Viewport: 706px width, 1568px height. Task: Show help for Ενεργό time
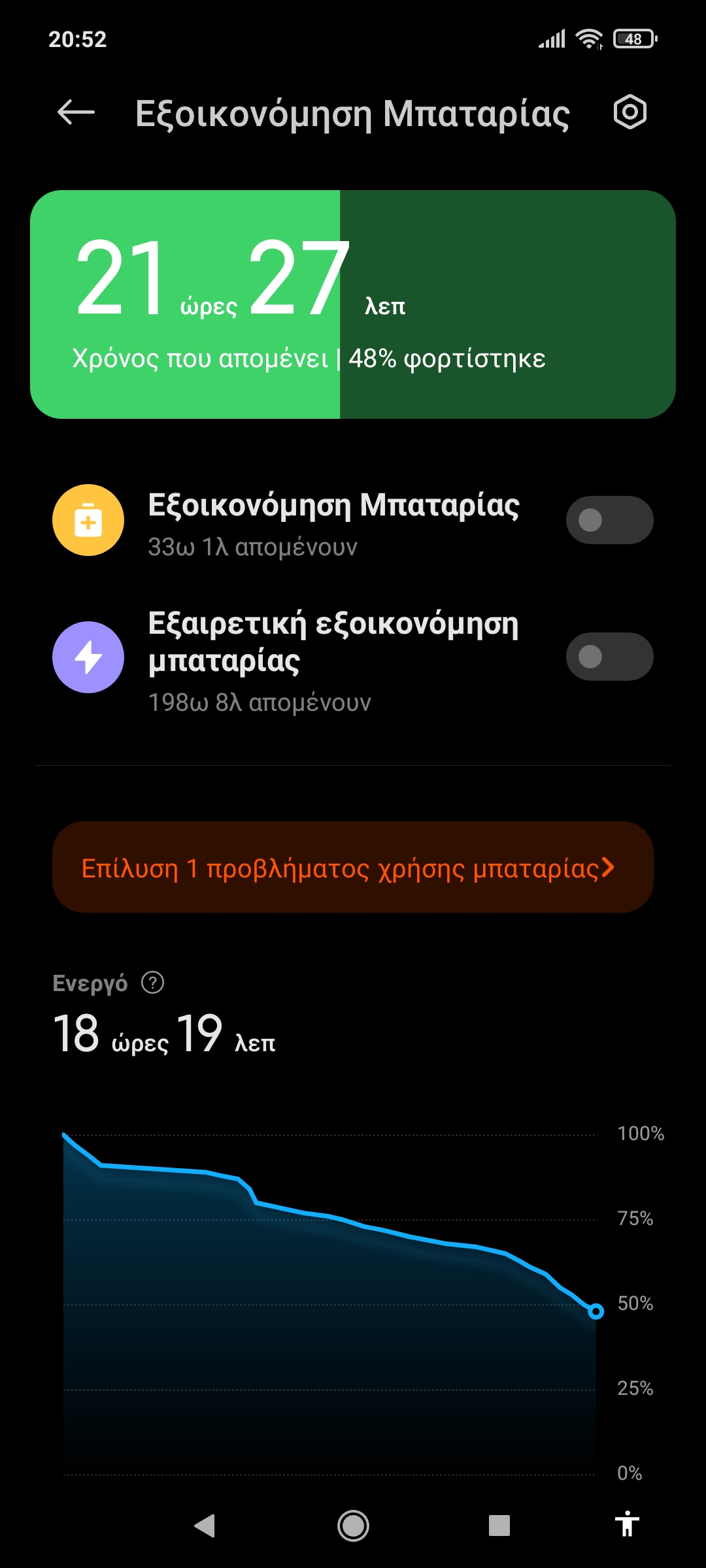(153, 983)
